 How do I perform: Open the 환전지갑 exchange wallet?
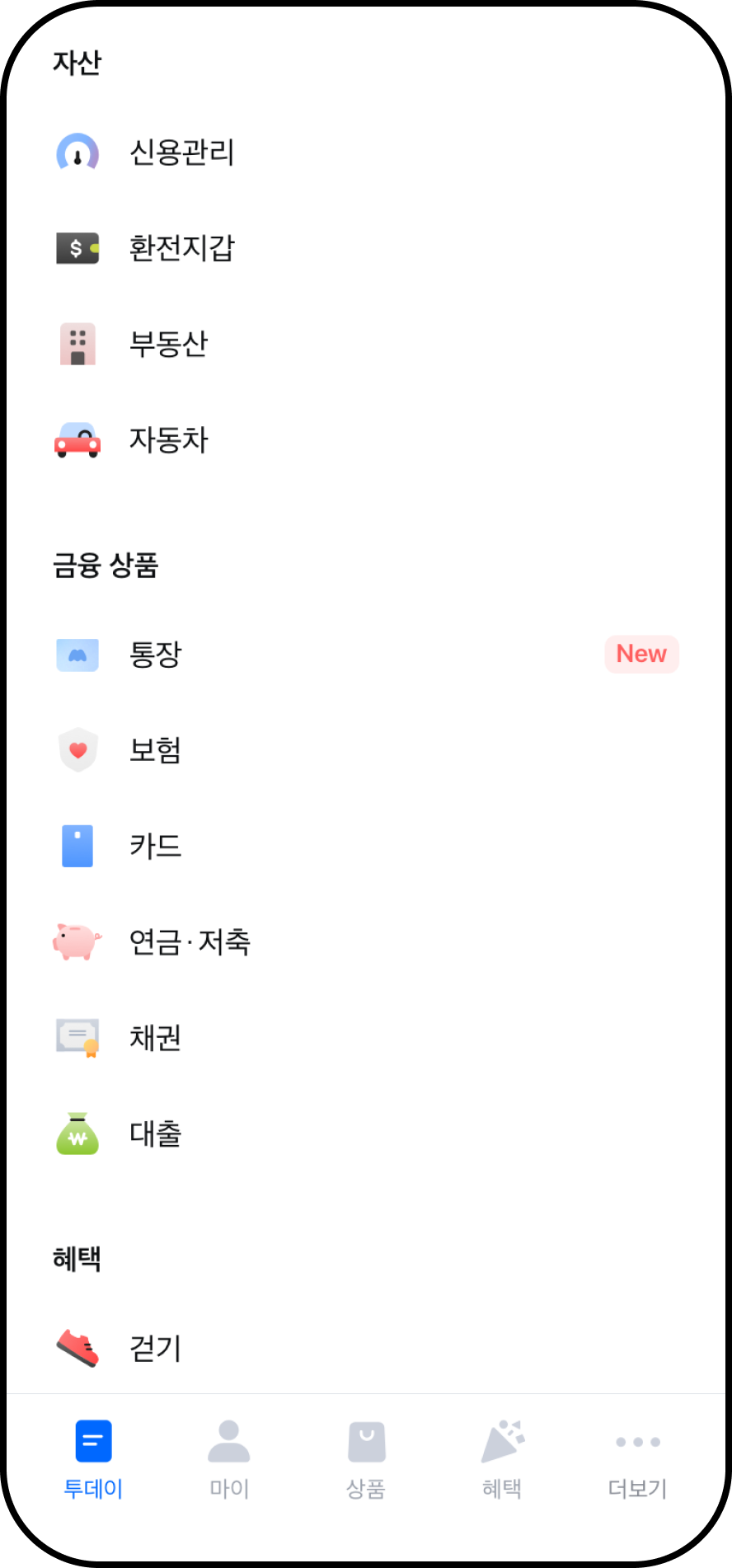coord(181,248)
